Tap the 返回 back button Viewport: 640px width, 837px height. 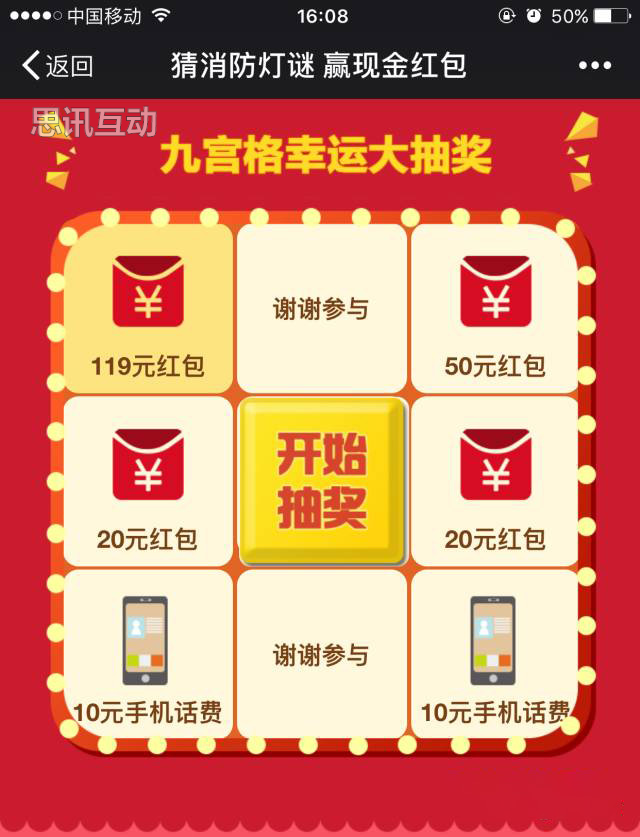click(x=57, y=66)
